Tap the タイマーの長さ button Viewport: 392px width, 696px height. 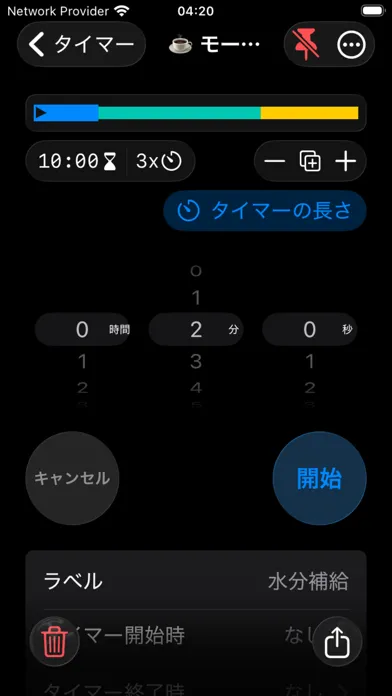pyautogui.click(x=265, y=211)
